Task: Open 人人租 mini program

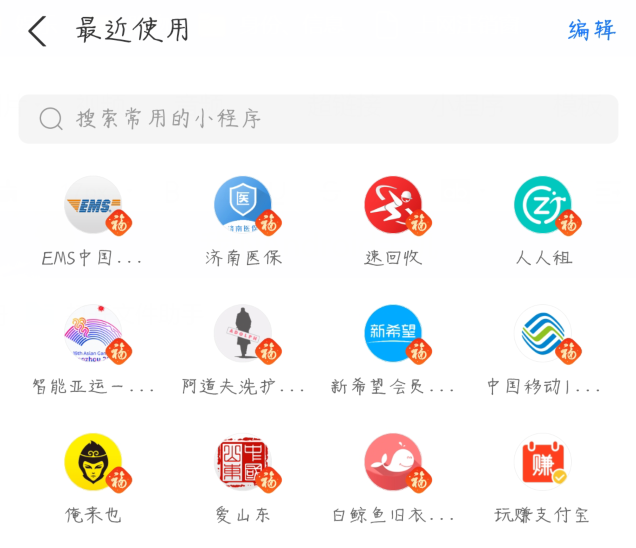Action: point(543,205)
